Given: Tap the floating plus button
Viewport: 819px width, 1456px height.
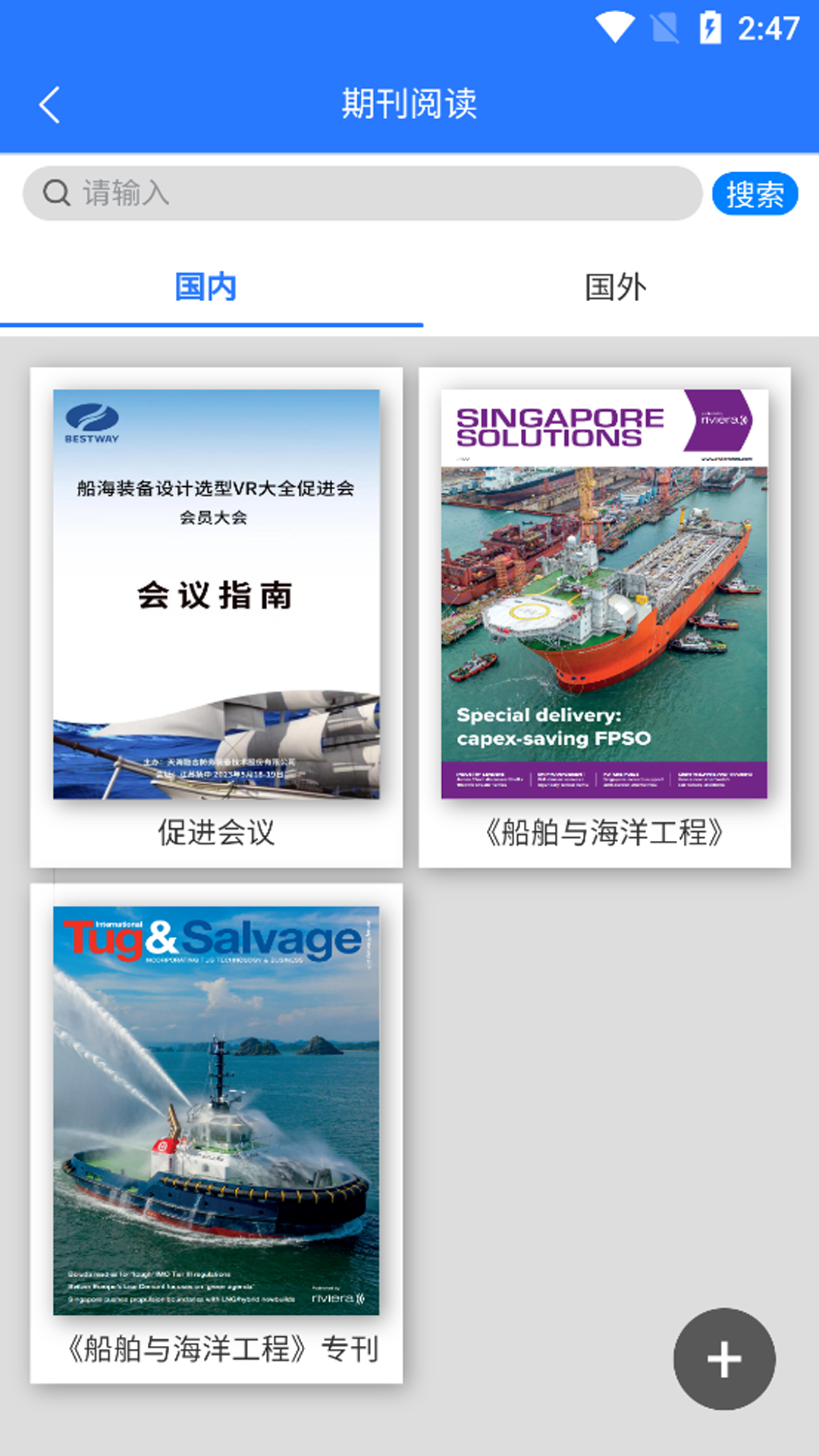Looking at the screenshot, I should (x=724, y=1359).
